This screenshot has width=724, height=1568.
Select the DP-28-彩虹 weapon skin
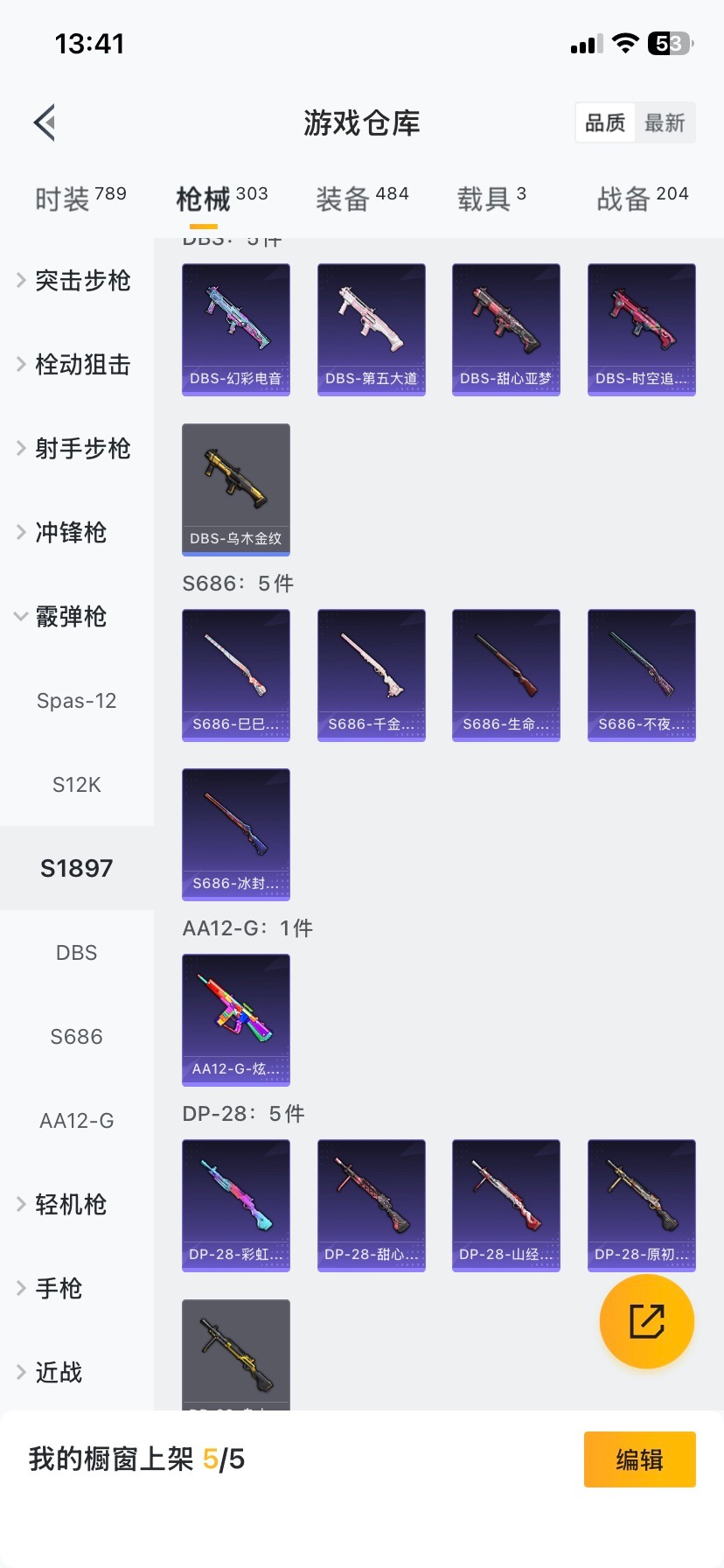(x=235, y=1205)
